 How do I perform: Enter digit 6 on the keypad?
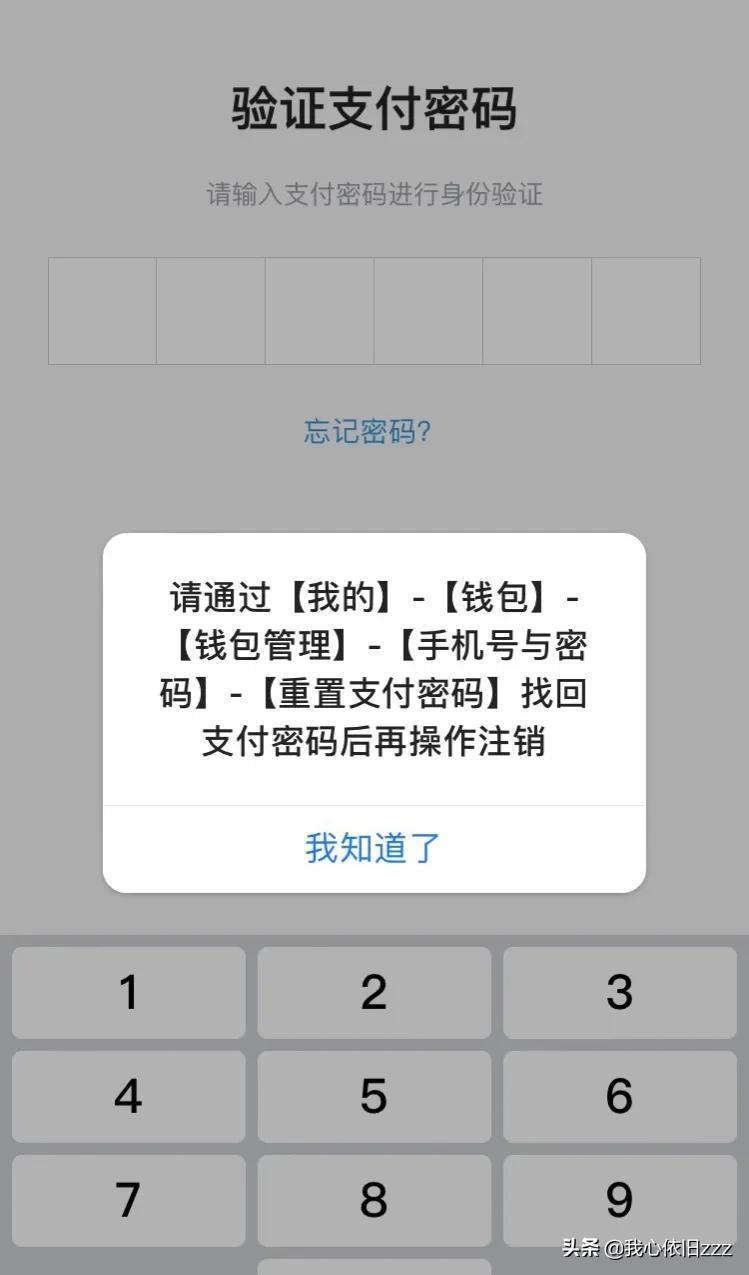point(619,1096)
